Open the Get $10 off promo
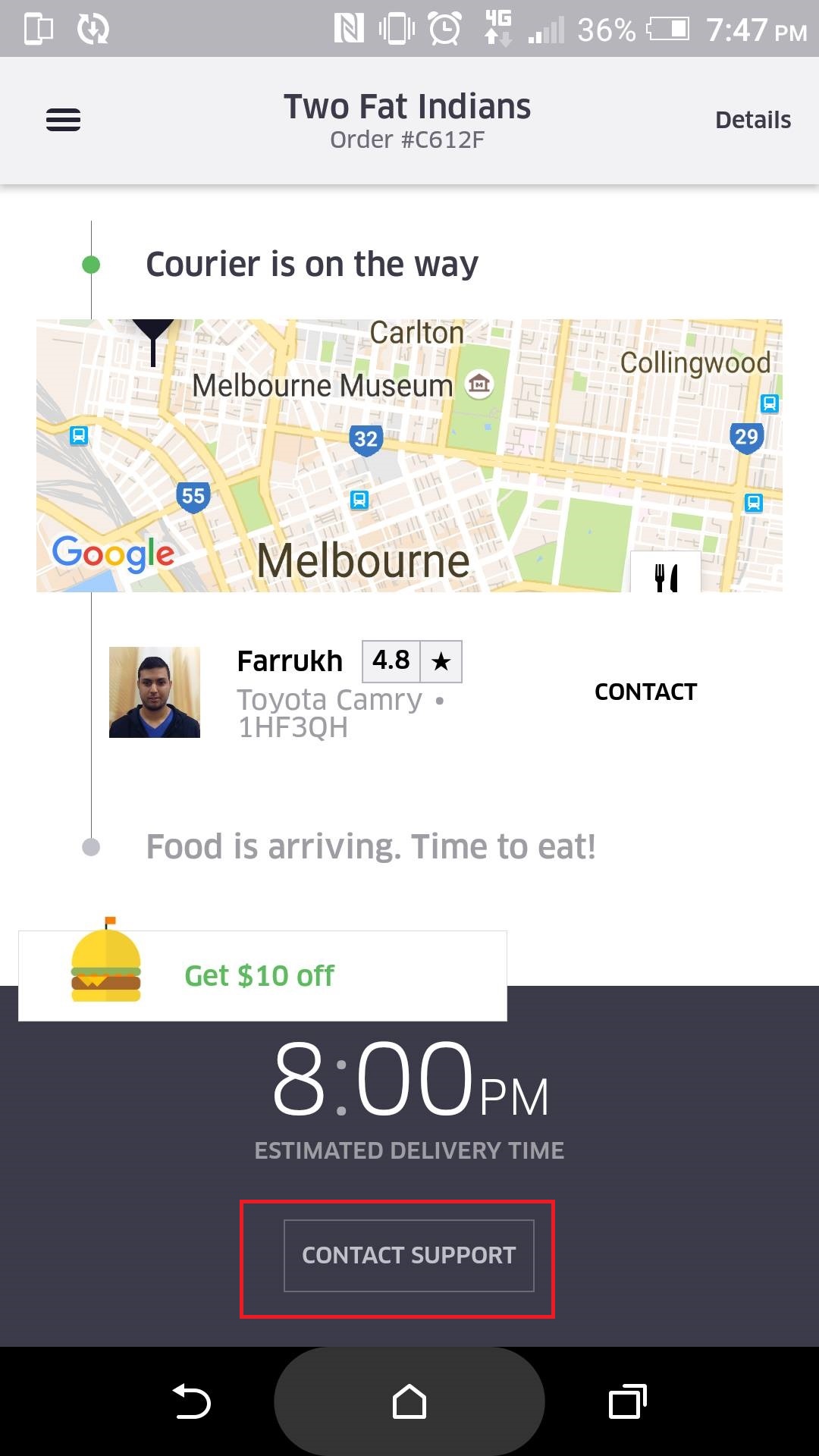Screen dimensions: 819x1456 pos(262,975)
